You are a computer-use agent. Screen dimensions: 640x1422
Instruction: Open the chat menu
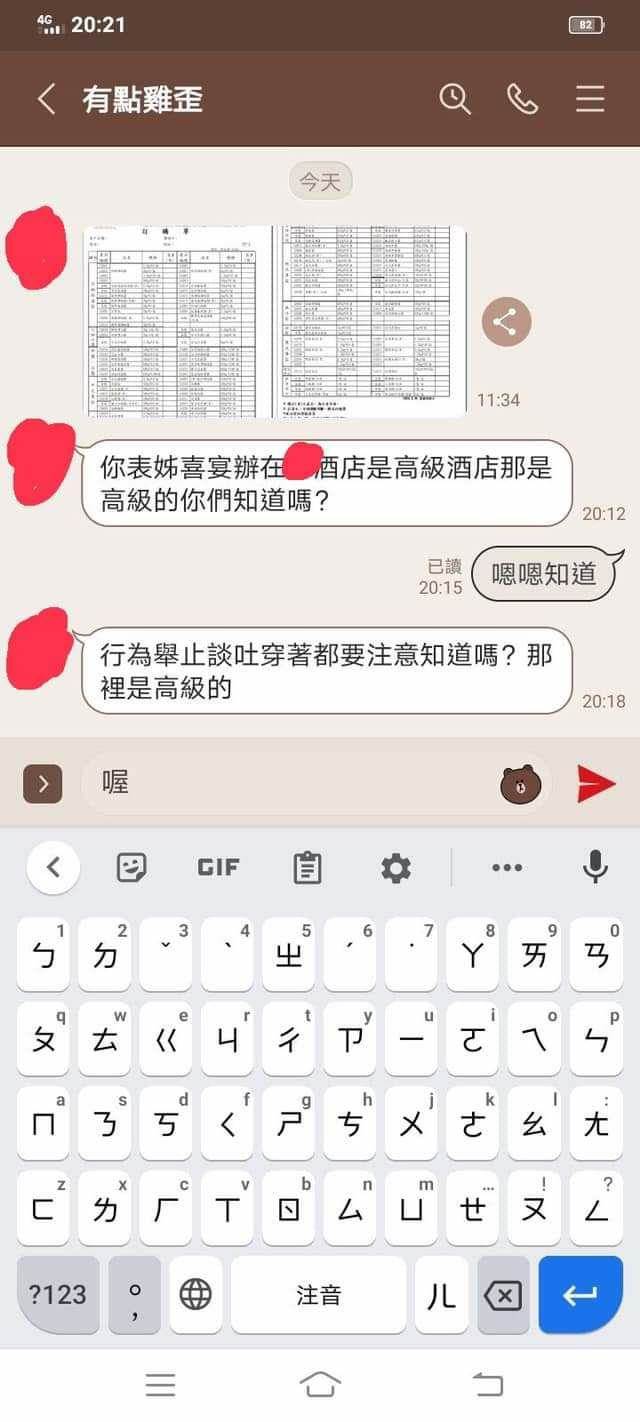click(x=590, y=99)
